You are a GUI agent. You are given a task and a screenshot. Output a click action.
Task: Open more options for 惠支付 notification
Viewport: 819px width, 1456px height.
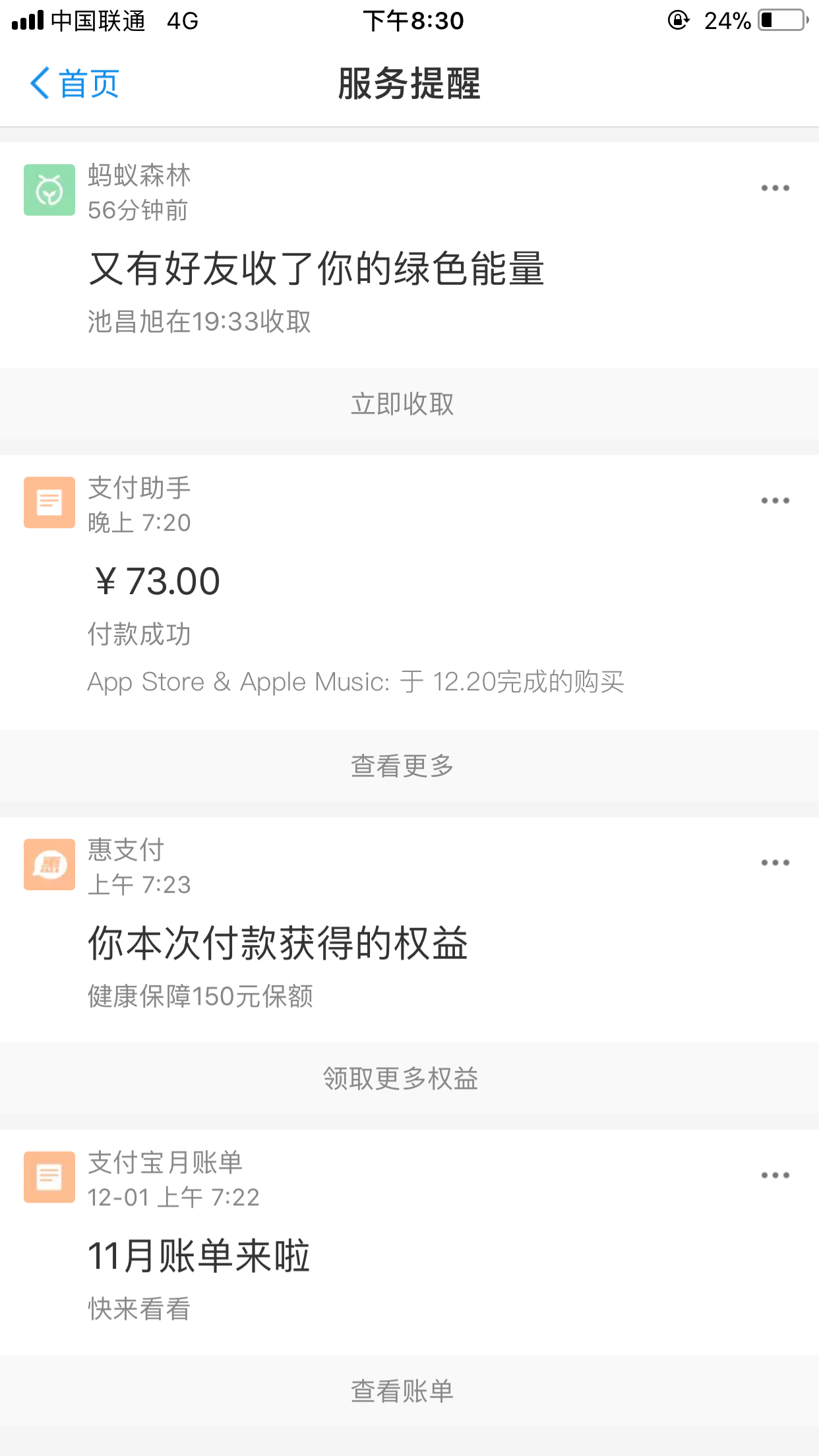click(775, 863)
